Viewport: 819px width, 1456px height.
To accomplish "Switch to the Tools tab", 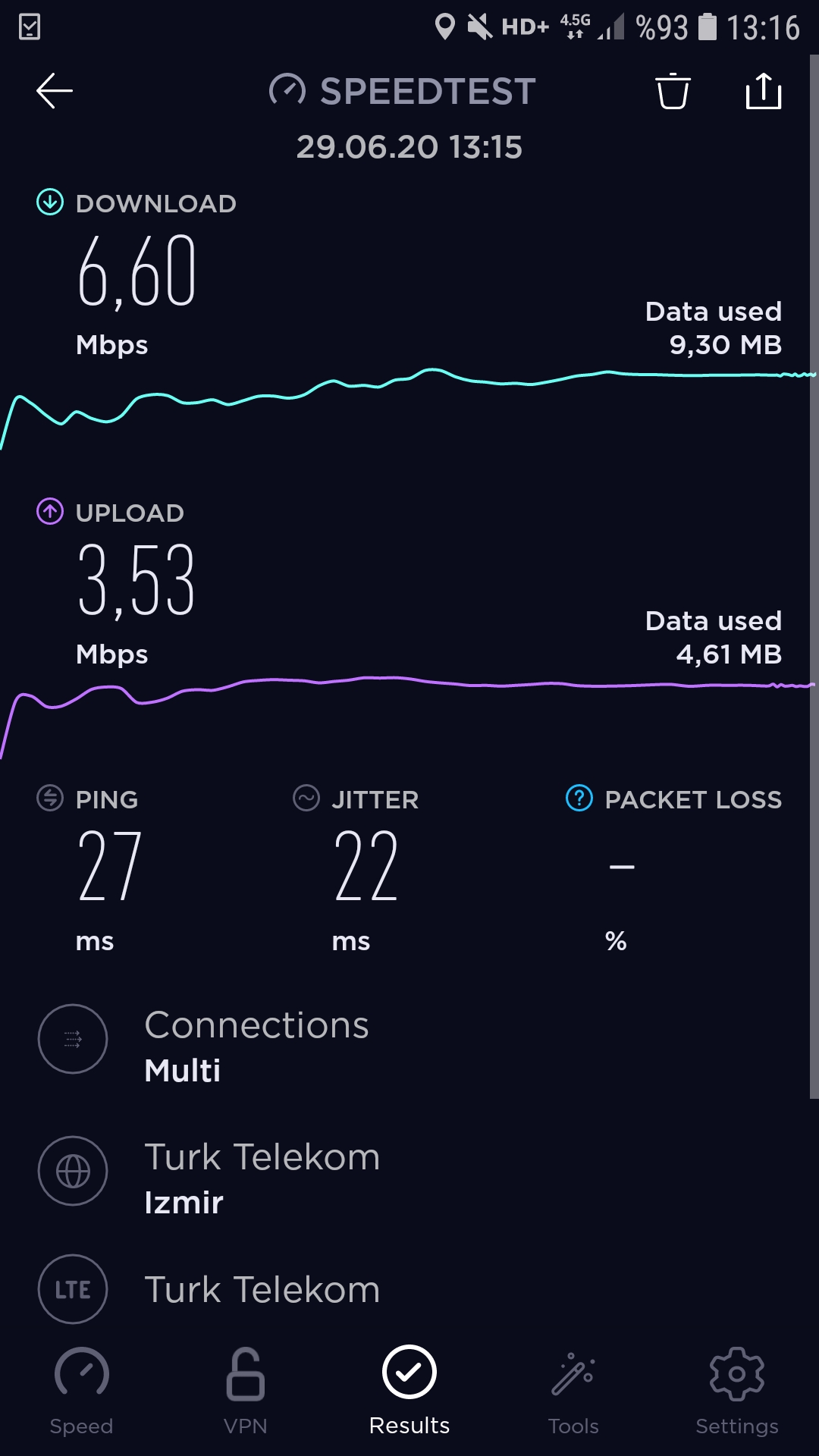I will [573, 1392].
